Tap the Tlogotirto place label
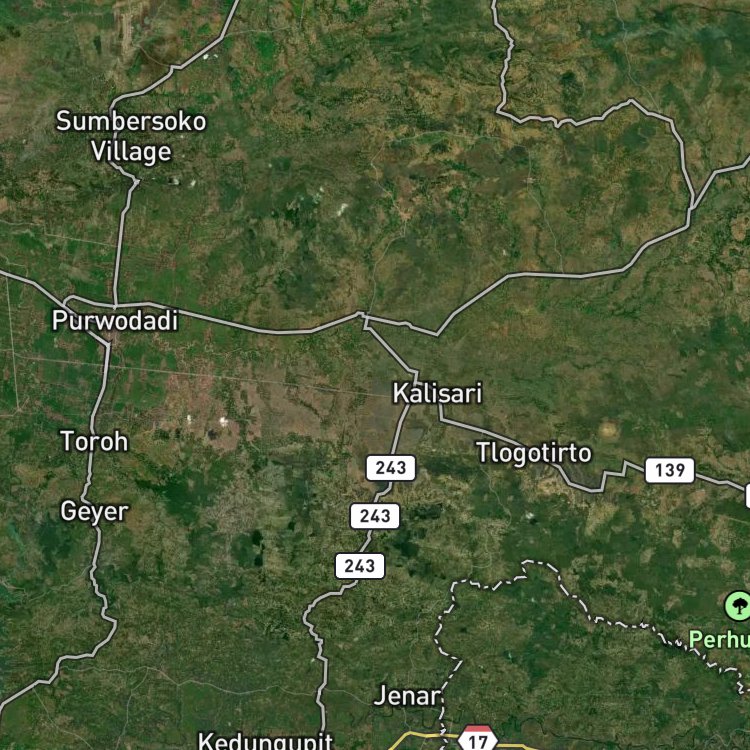The image size is (750, 750). pos(533,452)
